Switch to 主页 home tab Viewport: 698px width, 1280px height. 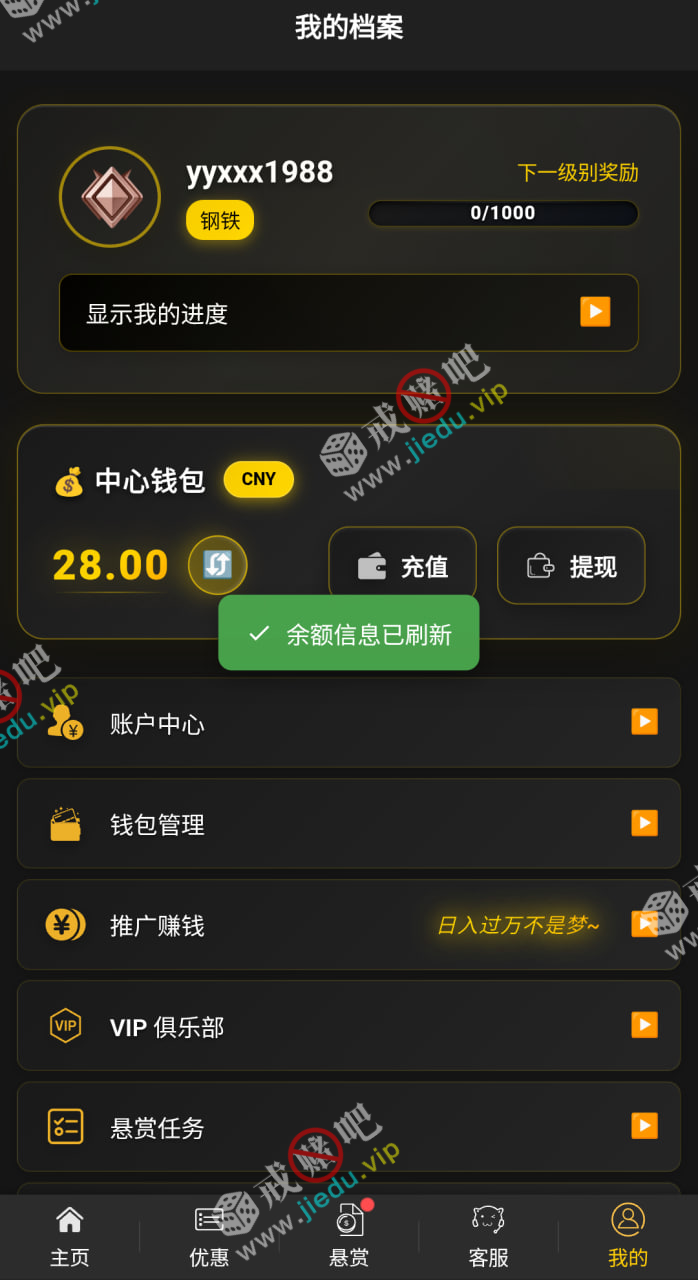pyautogui.click(x=70, y=1237)
